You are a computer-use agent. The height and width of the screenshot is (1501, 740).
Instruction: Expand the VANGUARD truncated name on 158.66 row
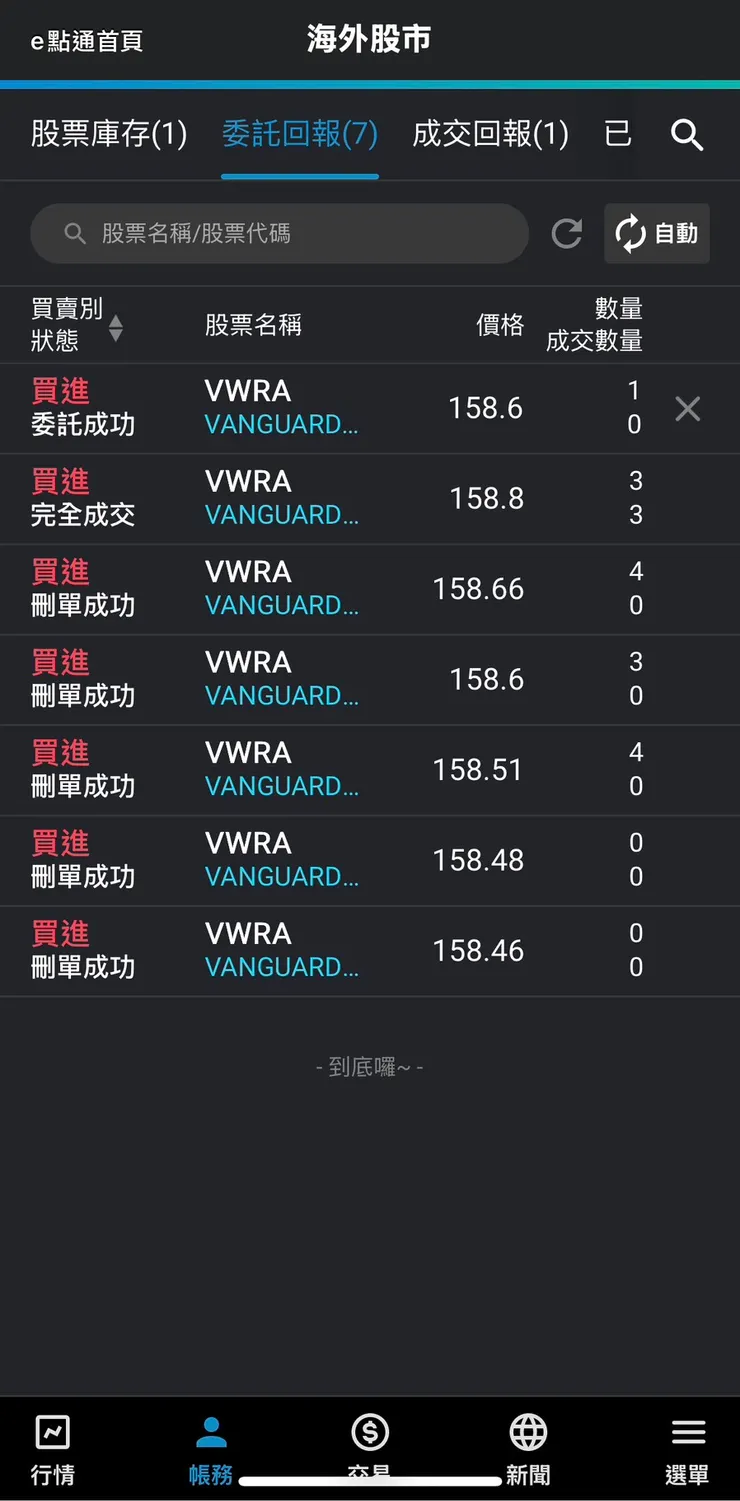point(283,605)
